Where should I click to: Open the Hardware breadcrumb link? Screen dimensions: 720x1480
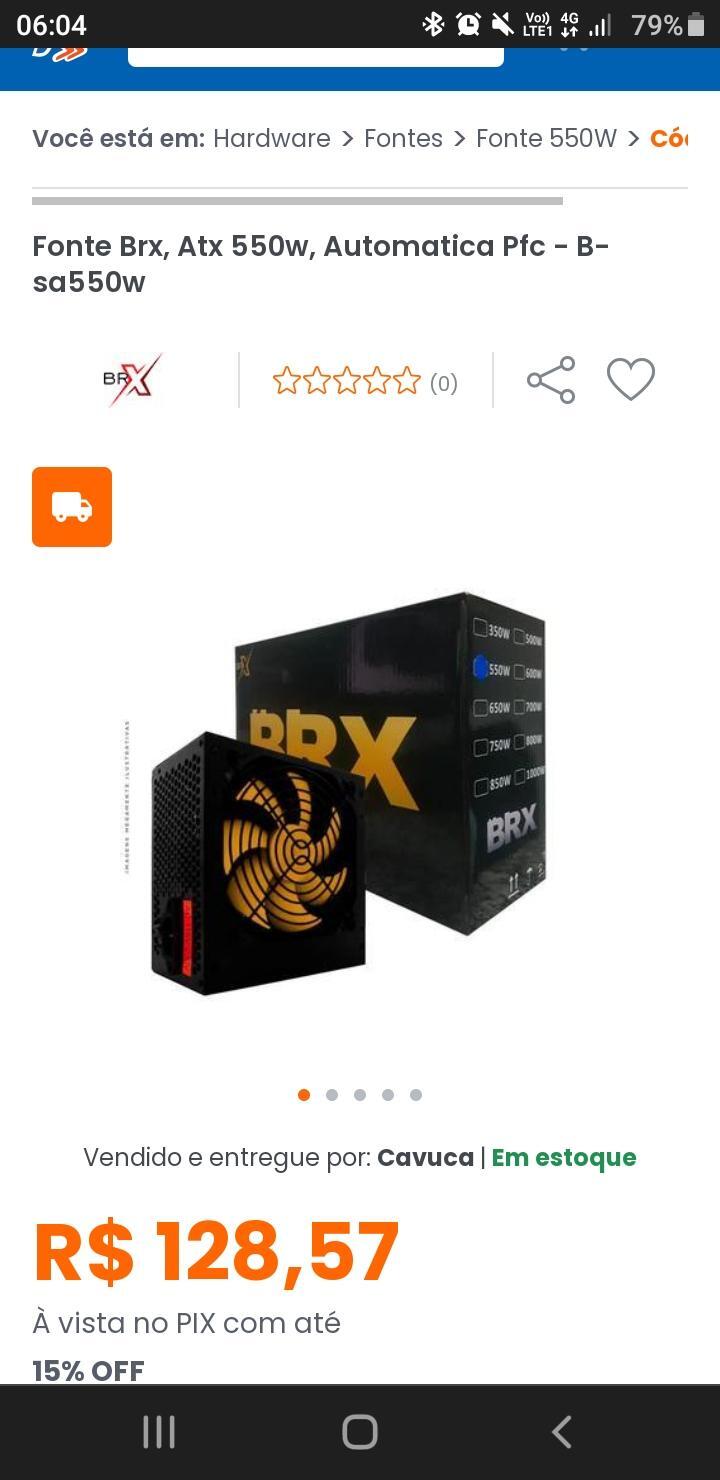(271, 138)
